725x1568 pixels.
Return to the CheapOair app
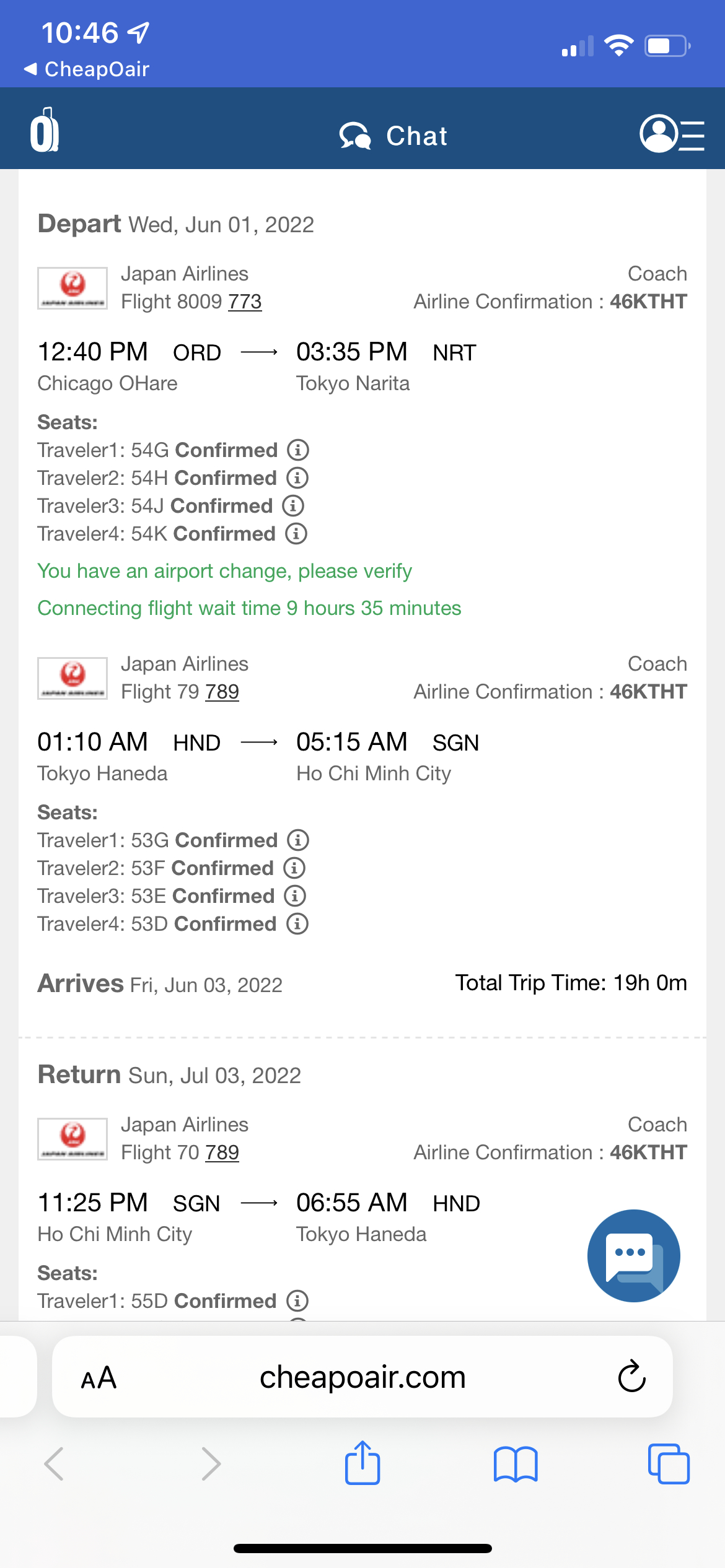point(87,69)
